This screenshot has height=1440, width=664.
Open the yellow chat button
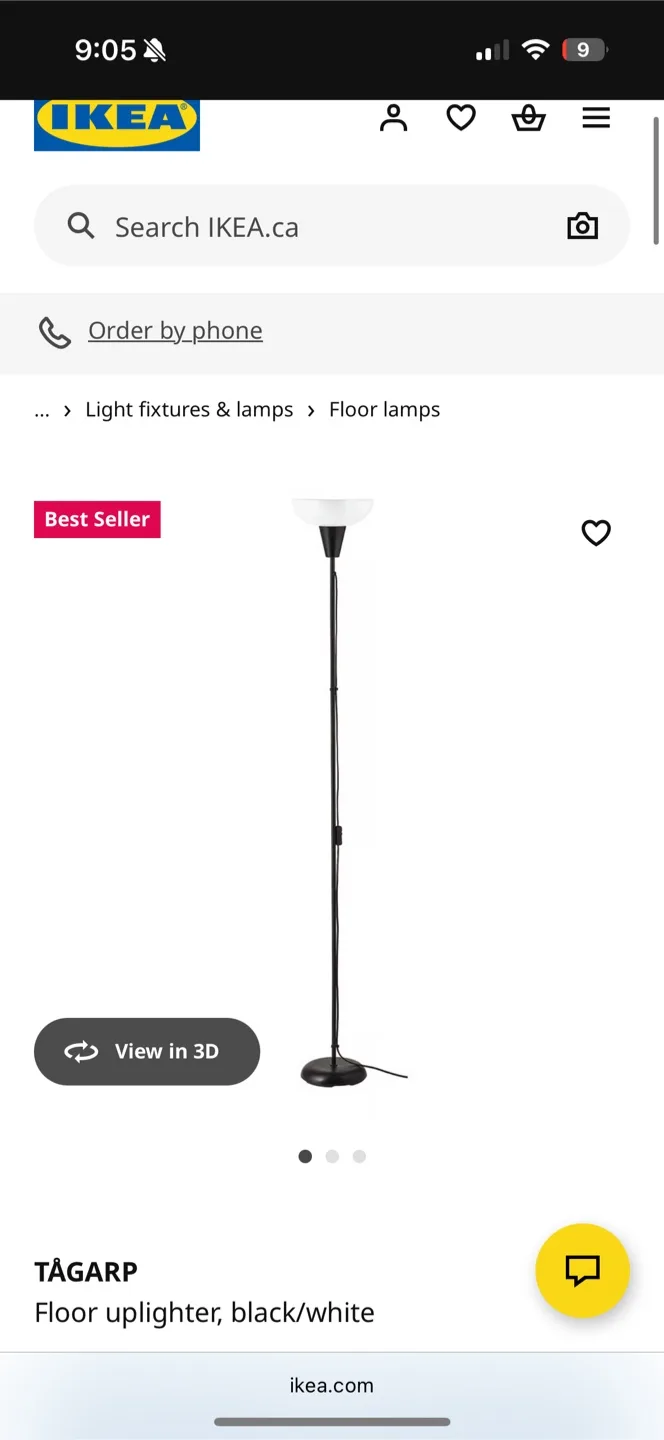(x=582, y=1270)
